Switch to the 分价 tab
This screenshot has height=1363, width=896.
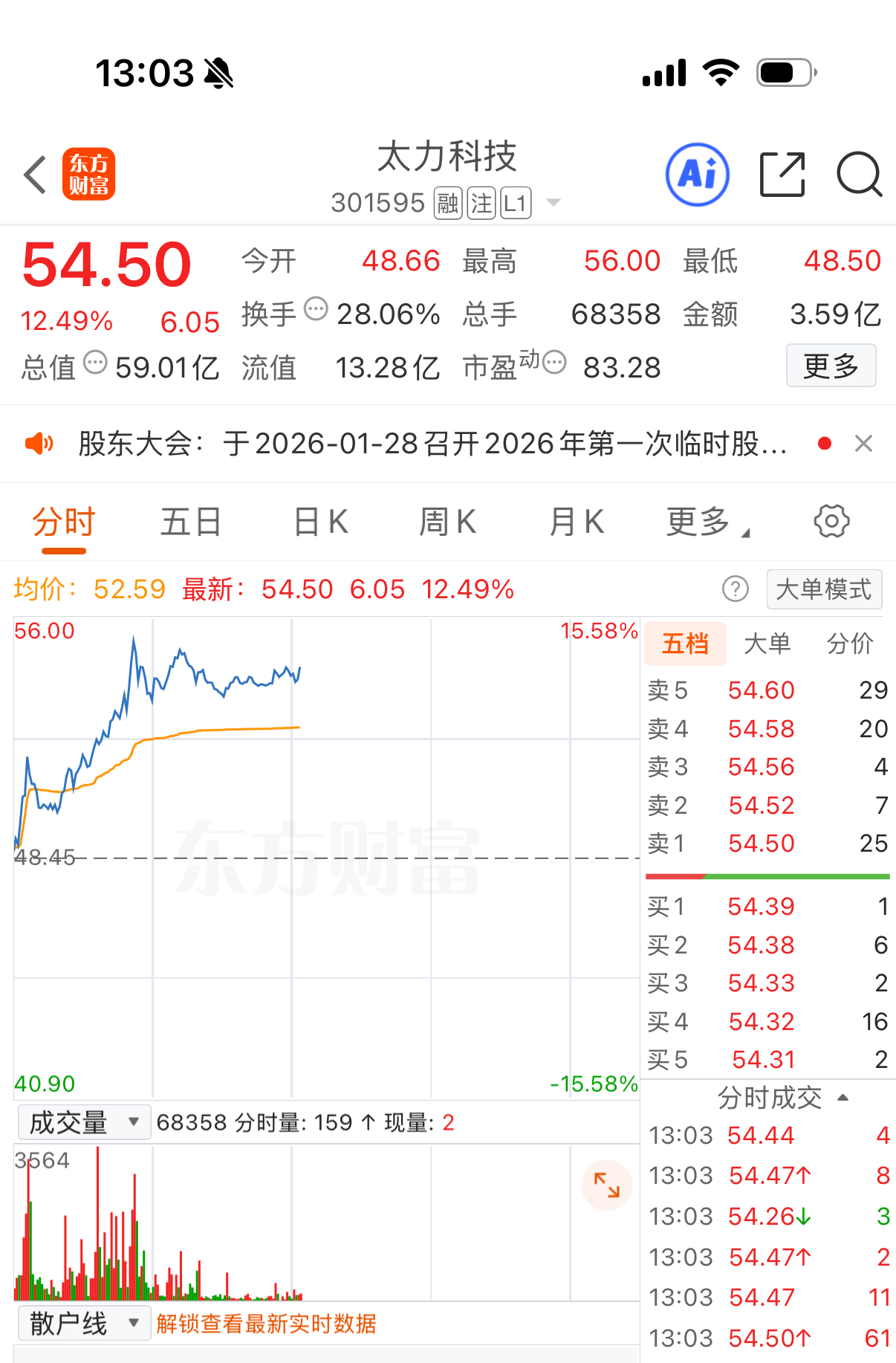(x=850, y=644)
